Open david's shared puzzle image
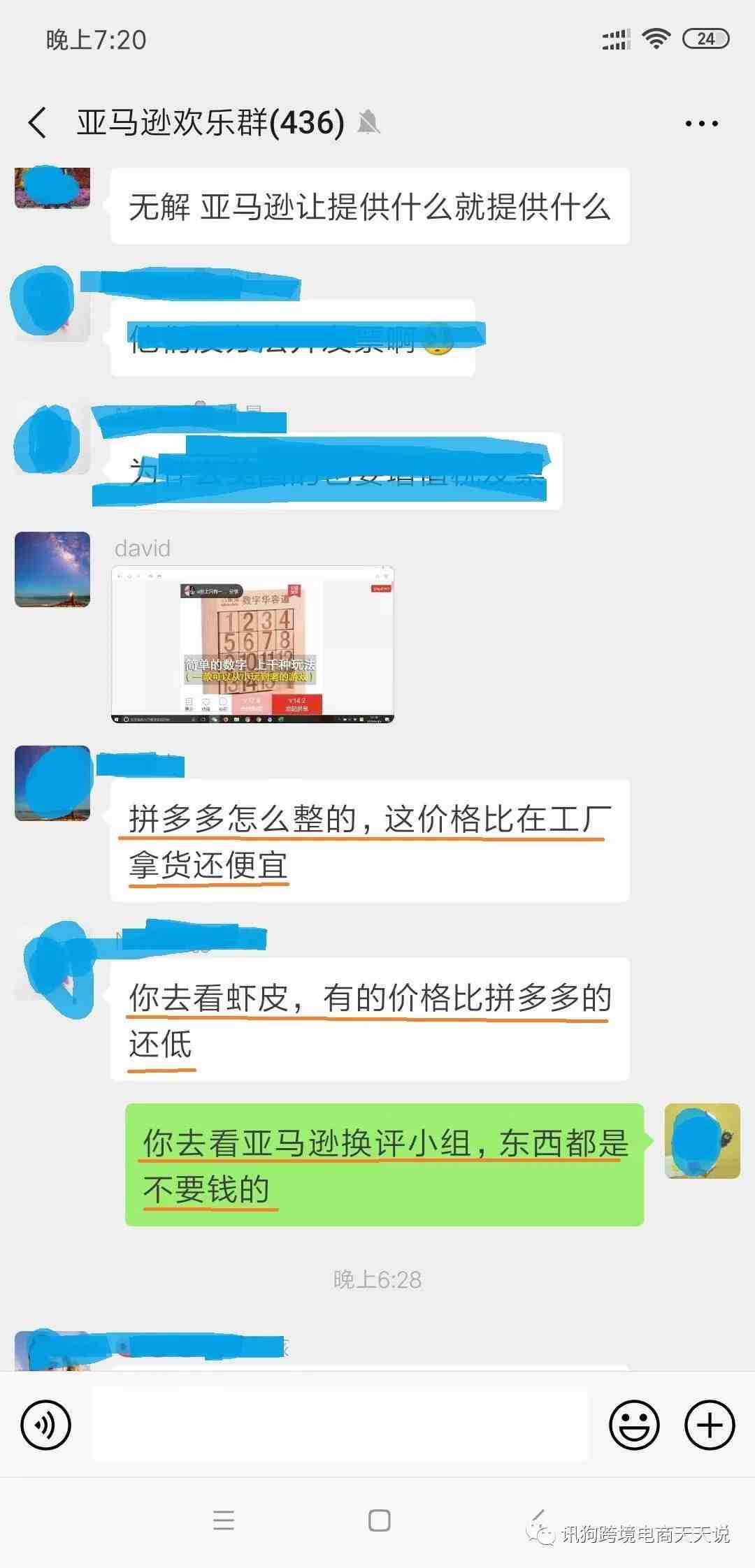 click(252, 644)
